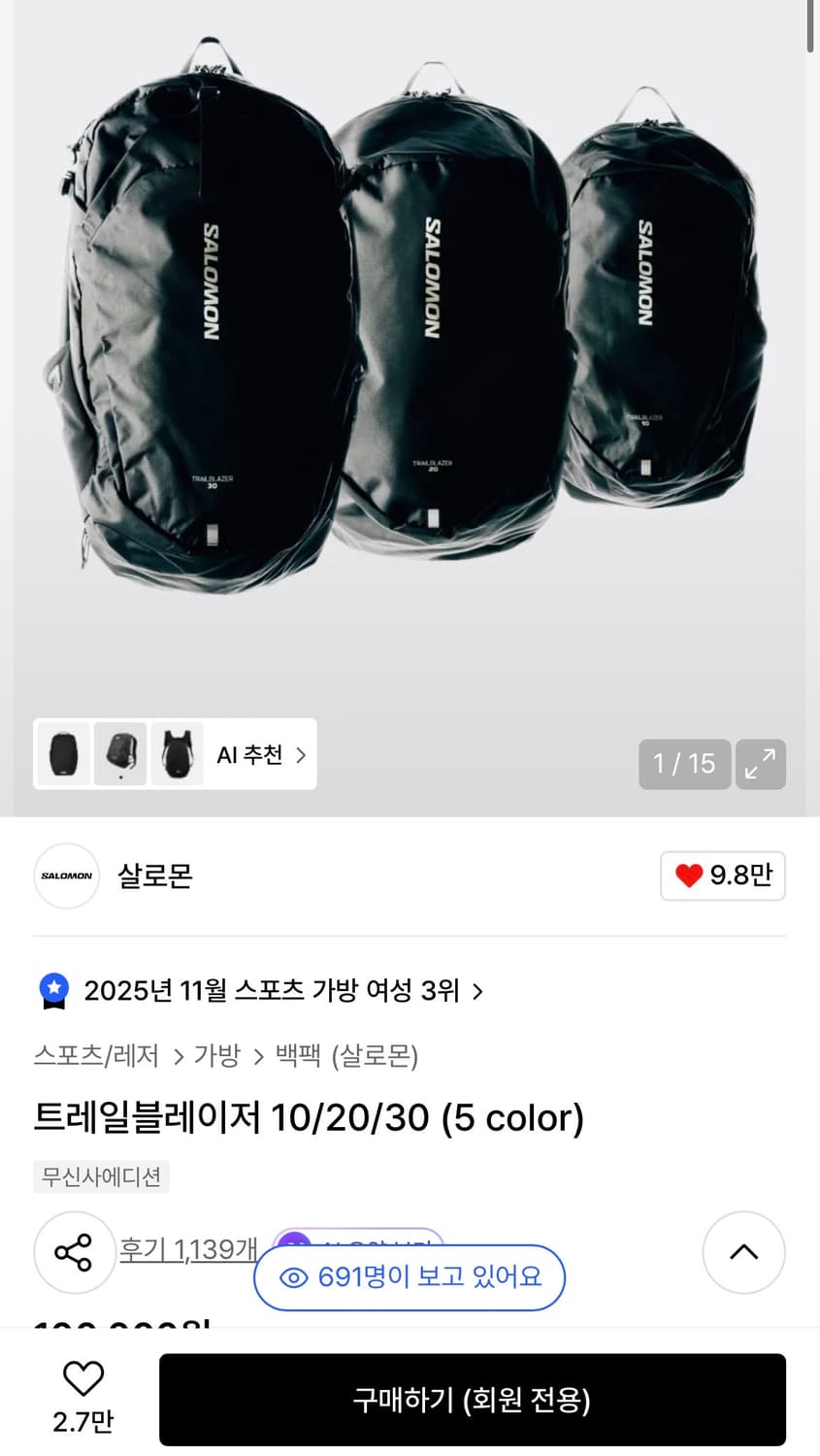Image resolution: width=820 pixels, height=1456 pixels.
Task: Open the Salomon brand logo circle
Action: 66,876
